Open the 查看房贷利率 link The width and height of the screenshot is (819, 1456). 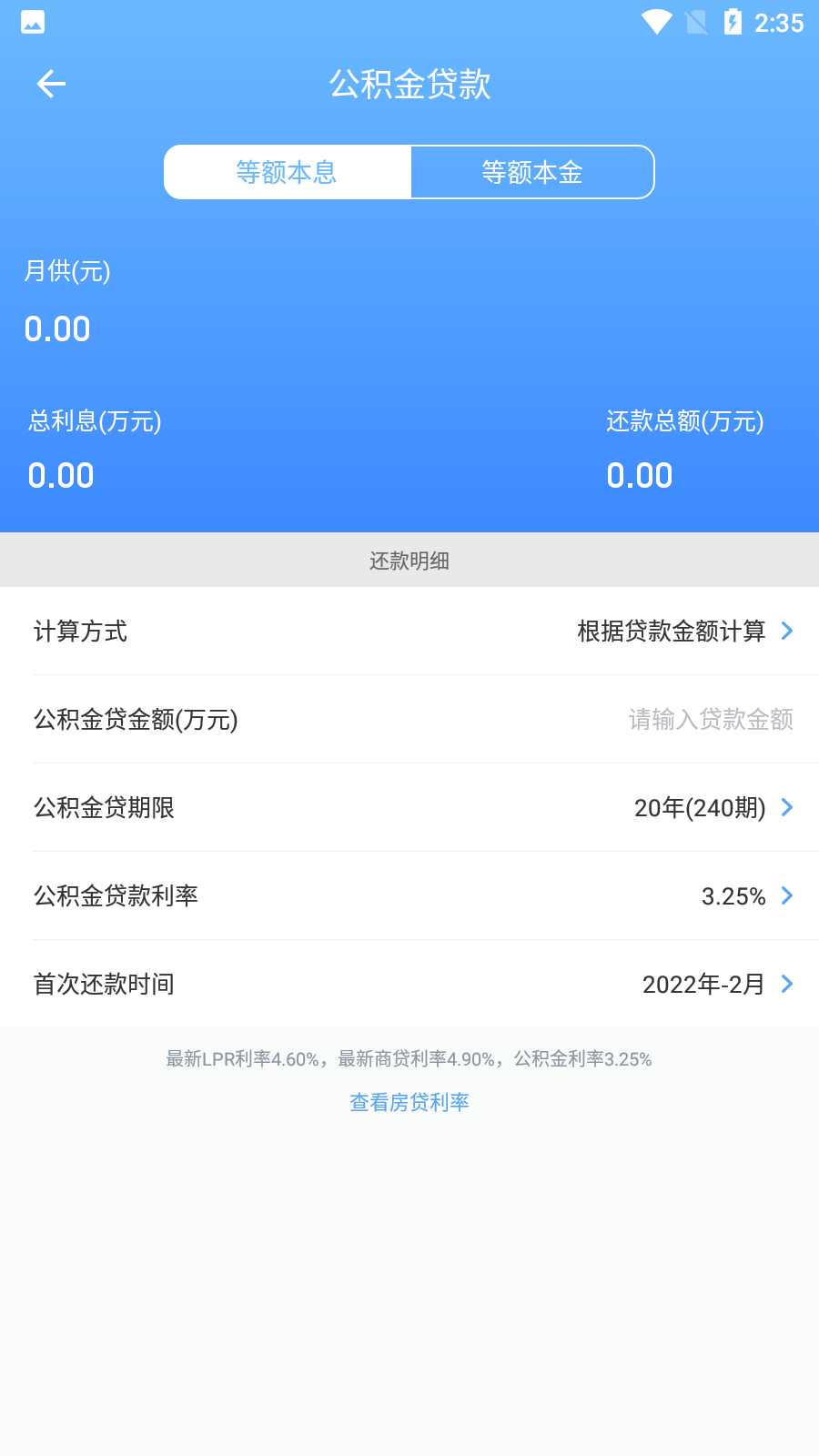click(409, 1102)
